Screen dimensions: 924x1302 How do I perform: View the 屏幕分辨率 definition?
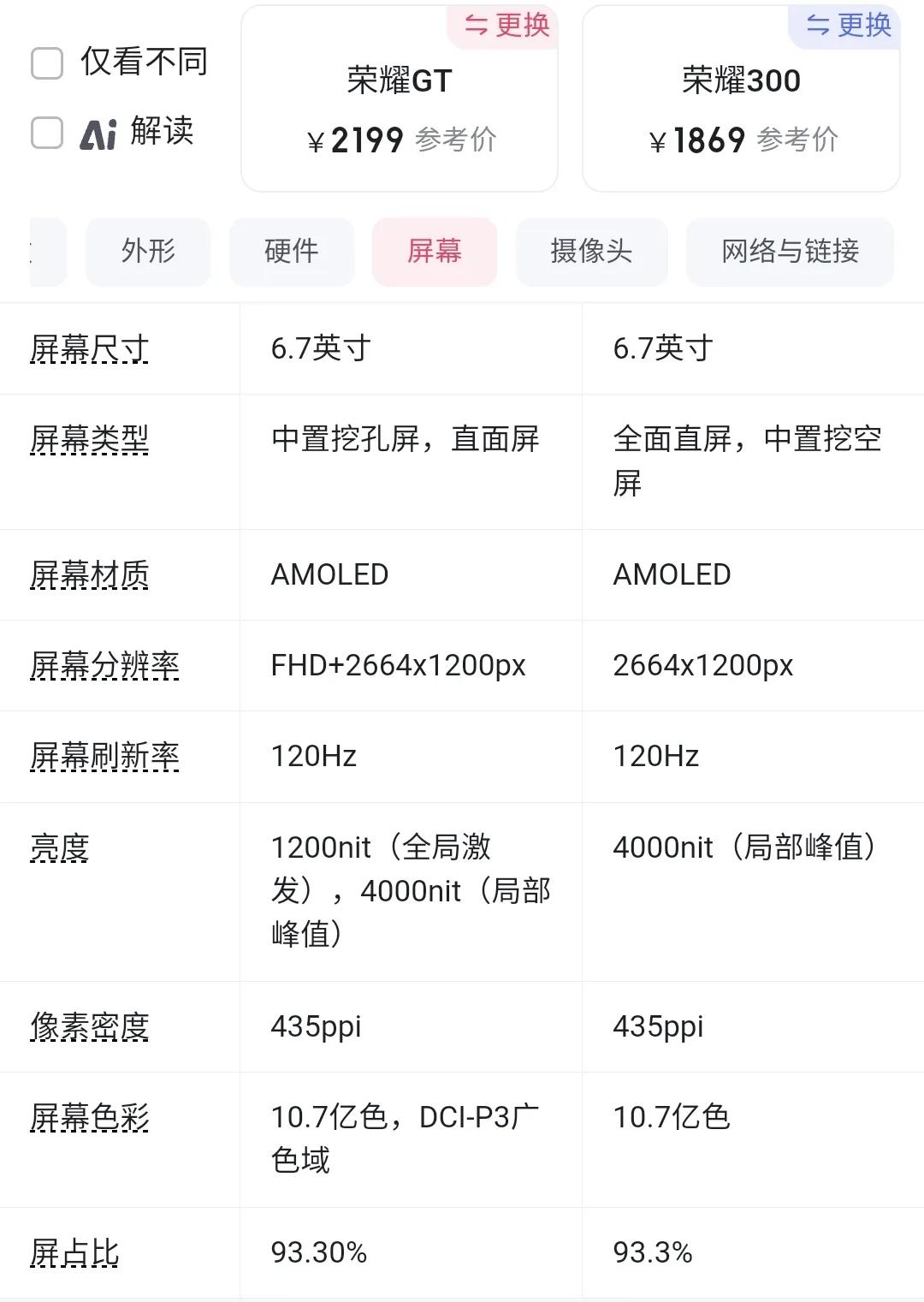104,665
